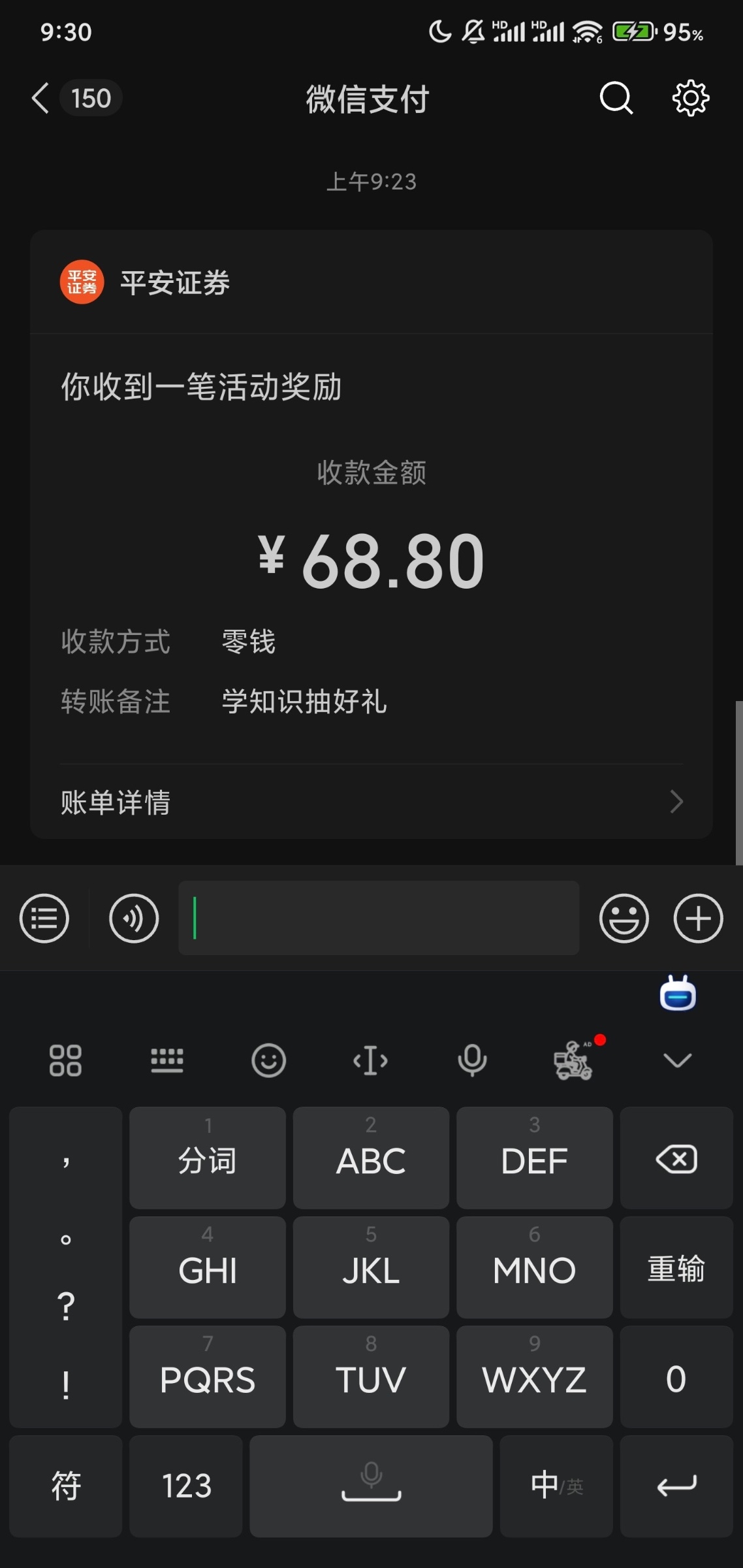Tap the backspace key

(676, 1159)
